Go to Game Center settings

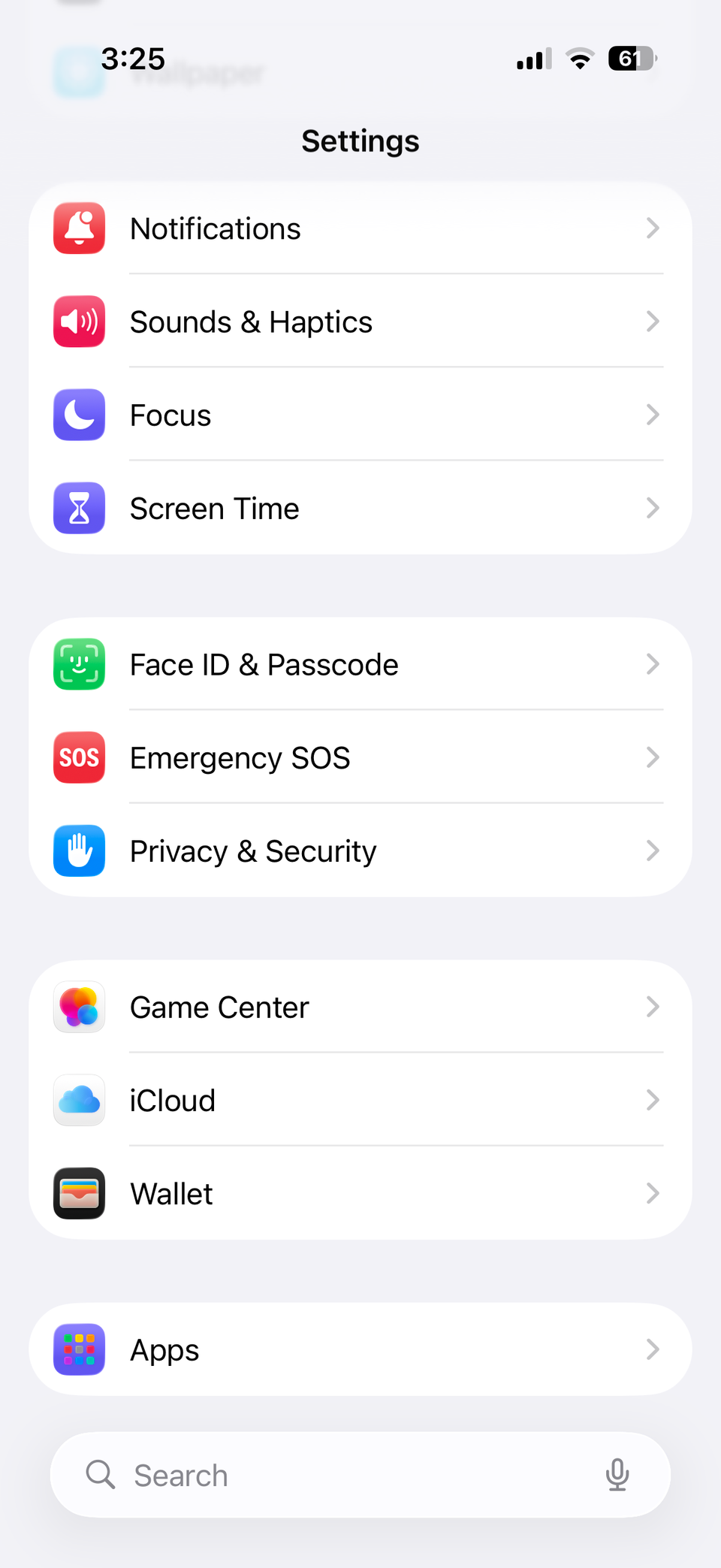(x=359, y=1007)
